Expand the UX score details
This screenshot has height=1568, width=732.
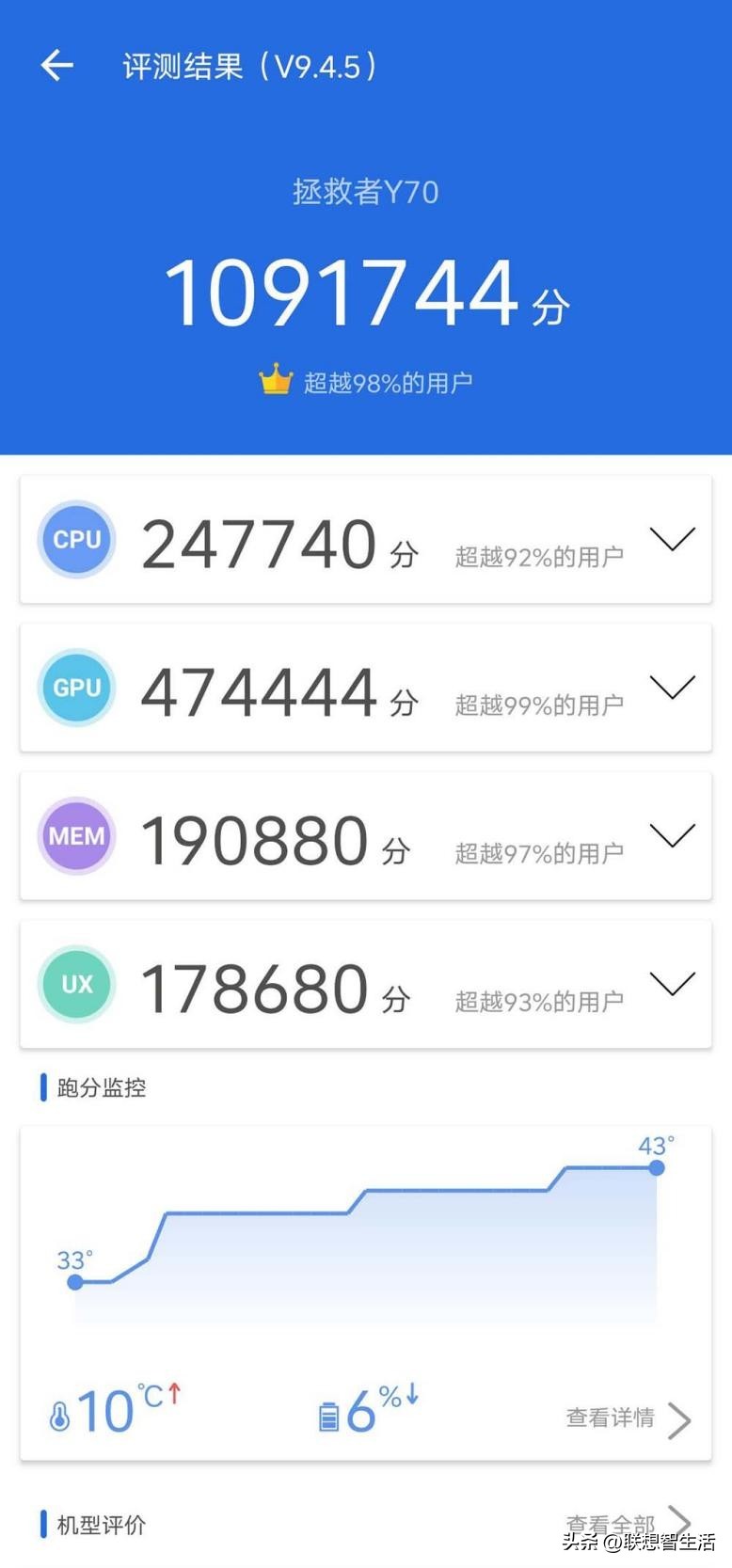tap(672, 984)
